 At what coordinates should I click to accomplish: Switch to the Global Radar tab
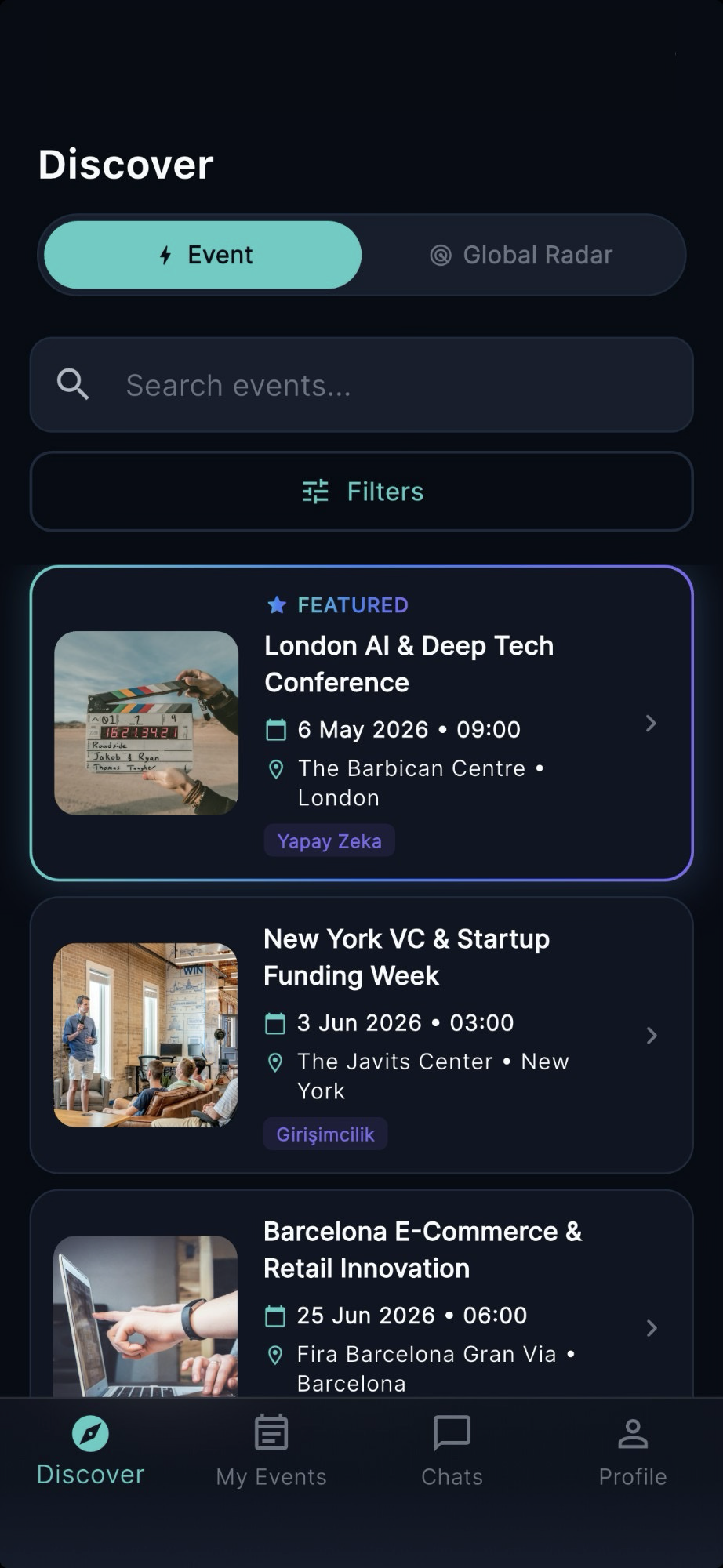click(522, 254)
